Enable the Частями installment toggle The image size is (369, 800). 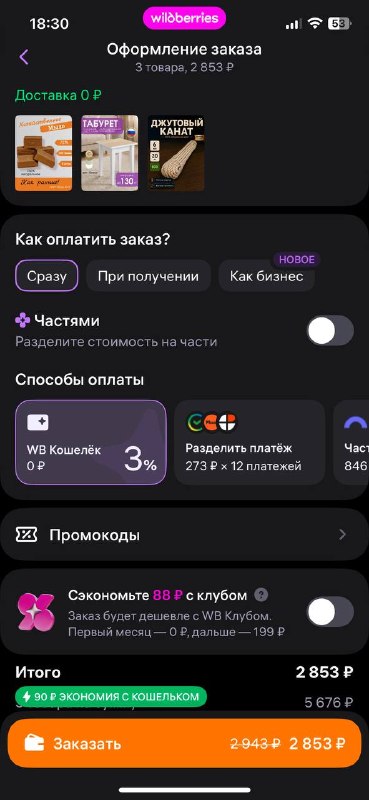(x=330, y=331)
